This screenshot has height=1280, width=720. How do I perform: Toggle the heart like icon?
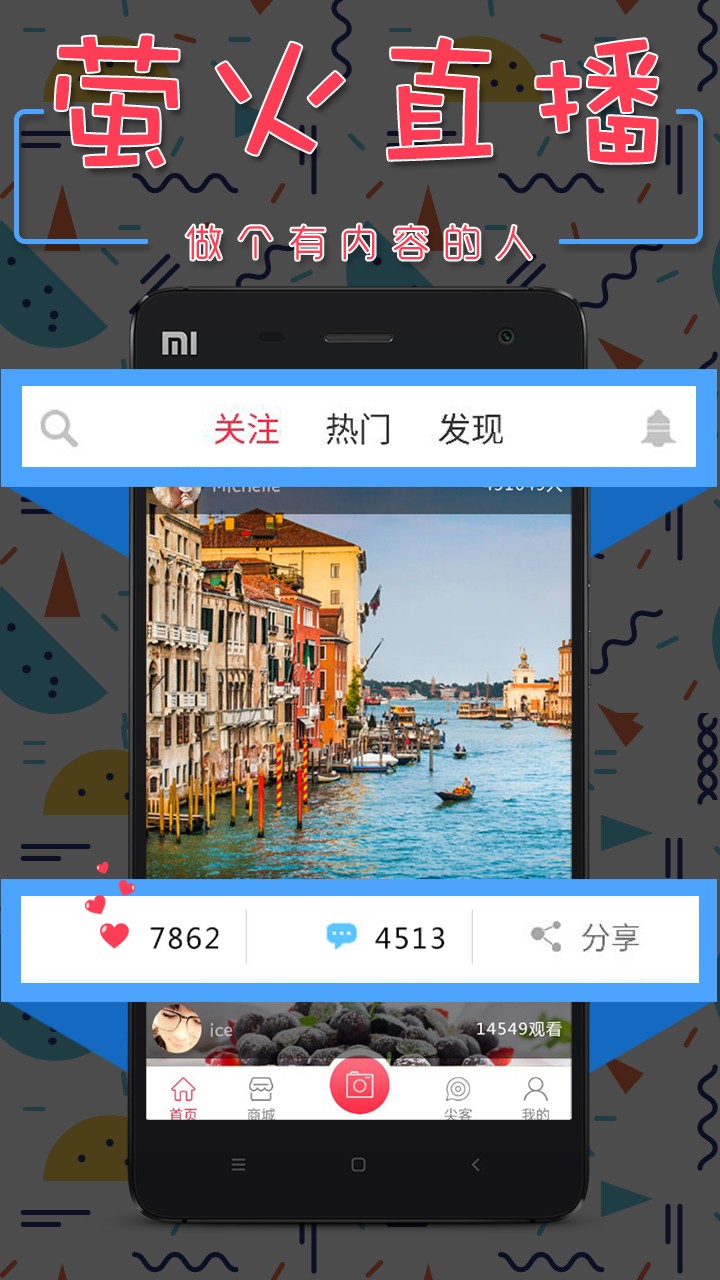113,935
